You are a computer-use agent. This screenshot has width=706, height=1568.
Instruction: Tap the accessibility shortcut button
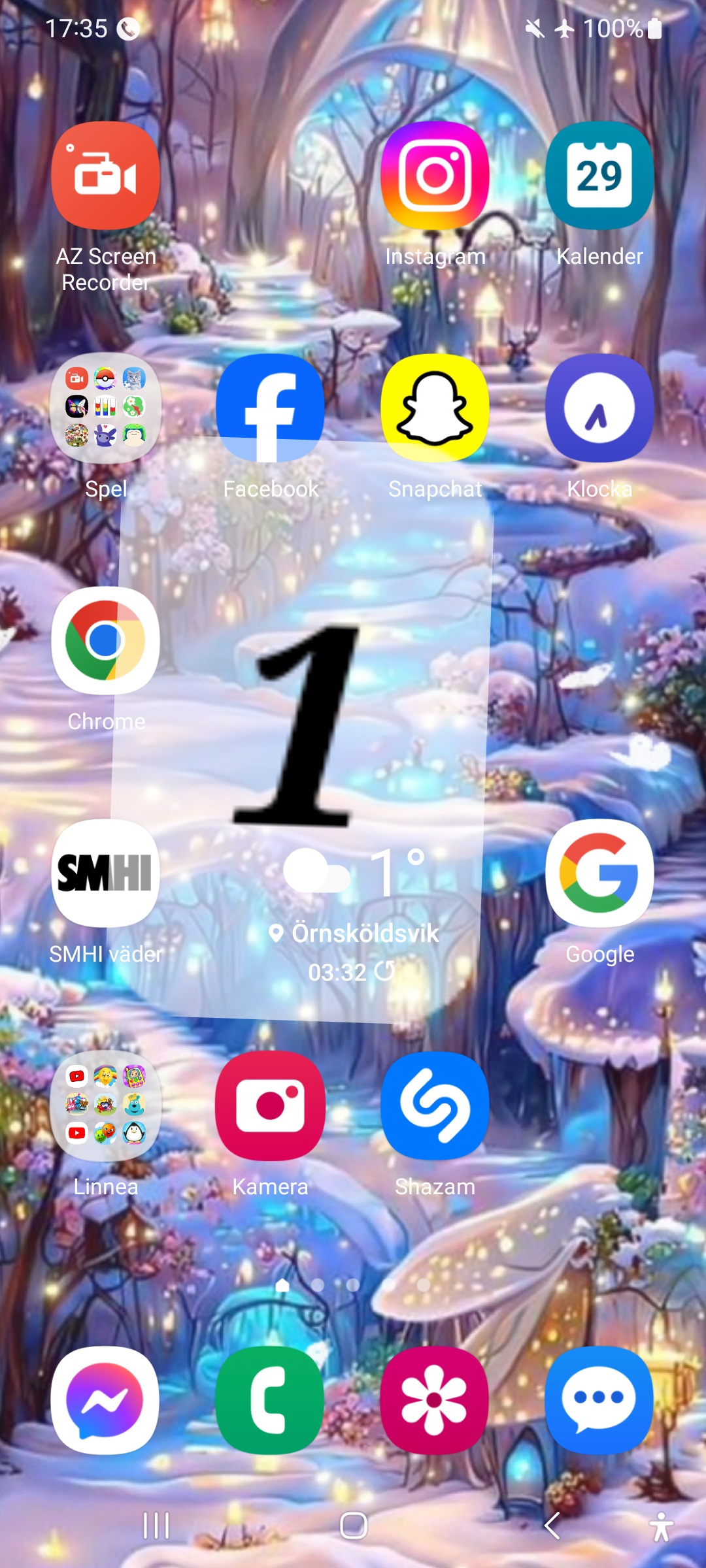coord(661,1526)
